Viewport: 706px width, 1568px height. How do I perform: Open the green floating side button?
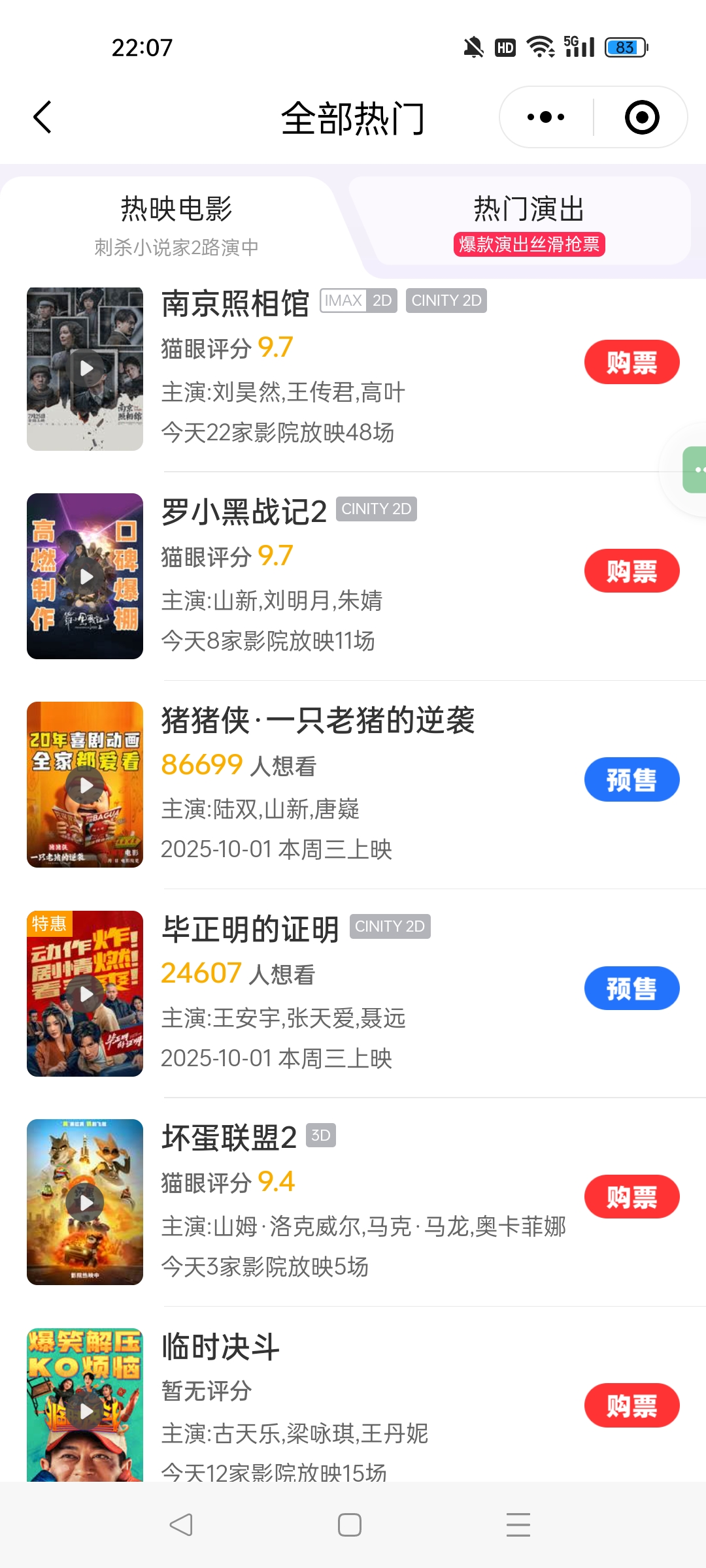coord(696,470)
